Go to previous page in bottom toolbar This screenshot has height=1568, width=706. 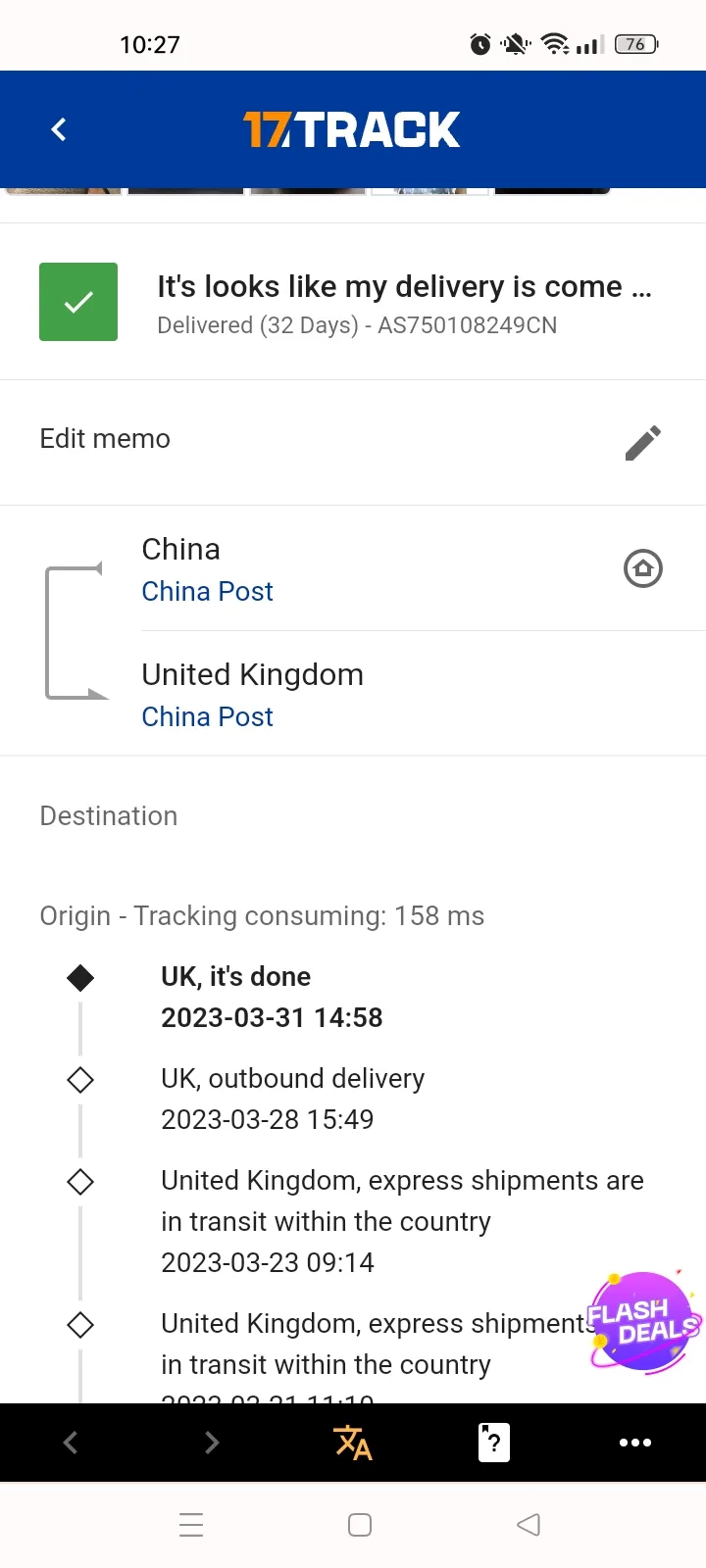tap(71, 1443)
